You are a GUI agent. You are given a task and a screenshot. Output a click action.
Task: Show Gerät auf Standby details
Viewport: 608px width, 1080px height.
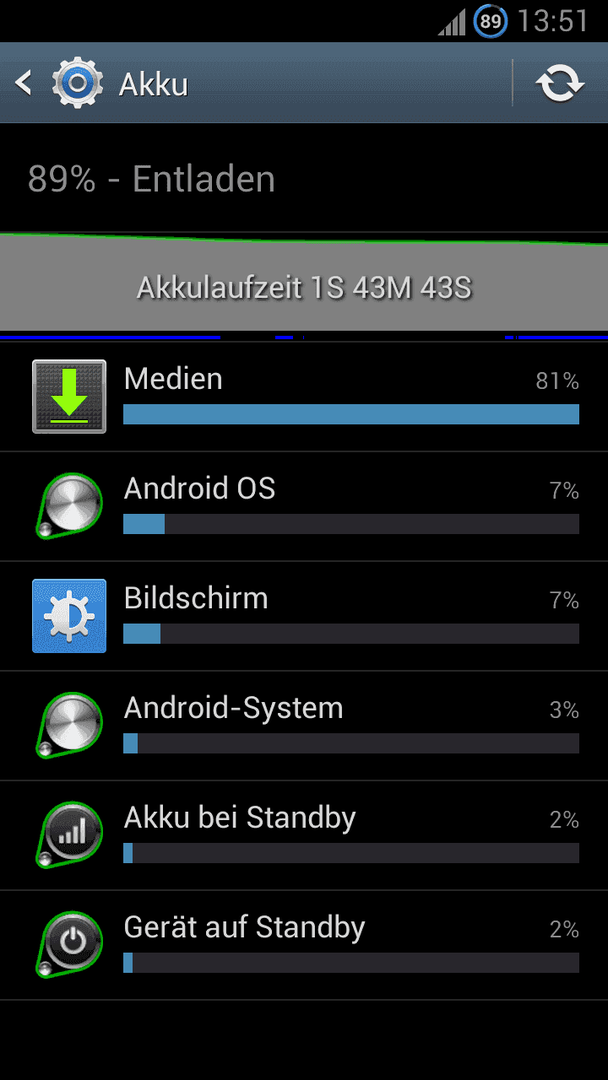304,946
